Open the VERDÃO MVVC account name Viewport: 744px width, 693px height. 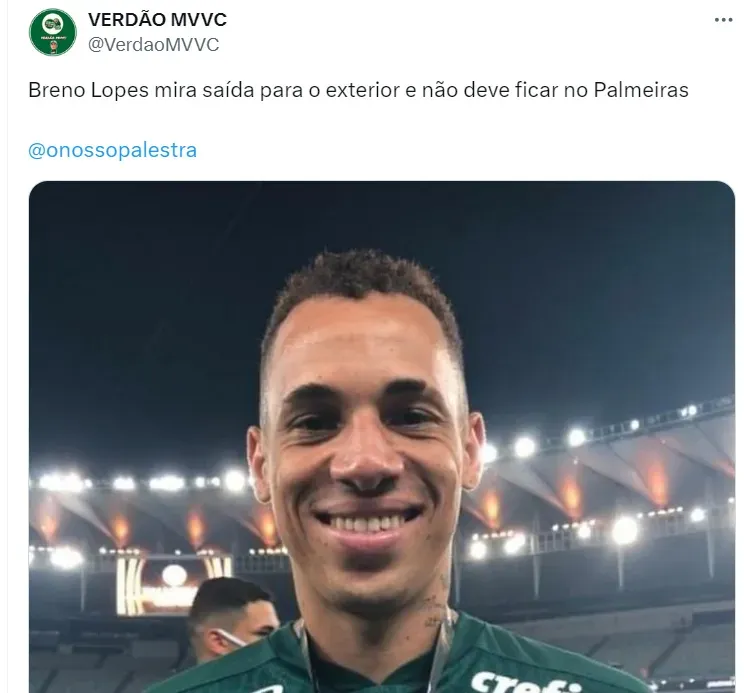(x=157, y=21)
